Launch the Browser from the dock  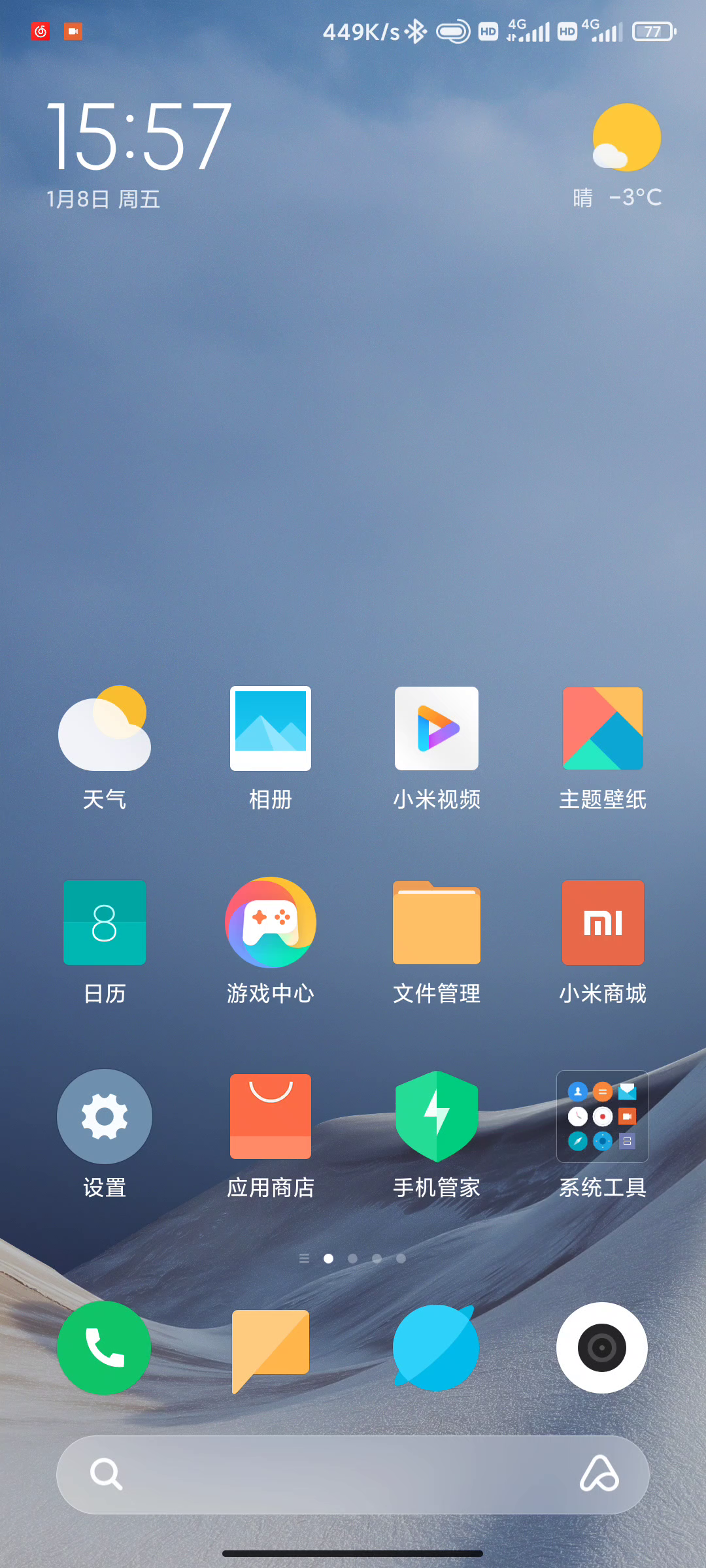436,1347
